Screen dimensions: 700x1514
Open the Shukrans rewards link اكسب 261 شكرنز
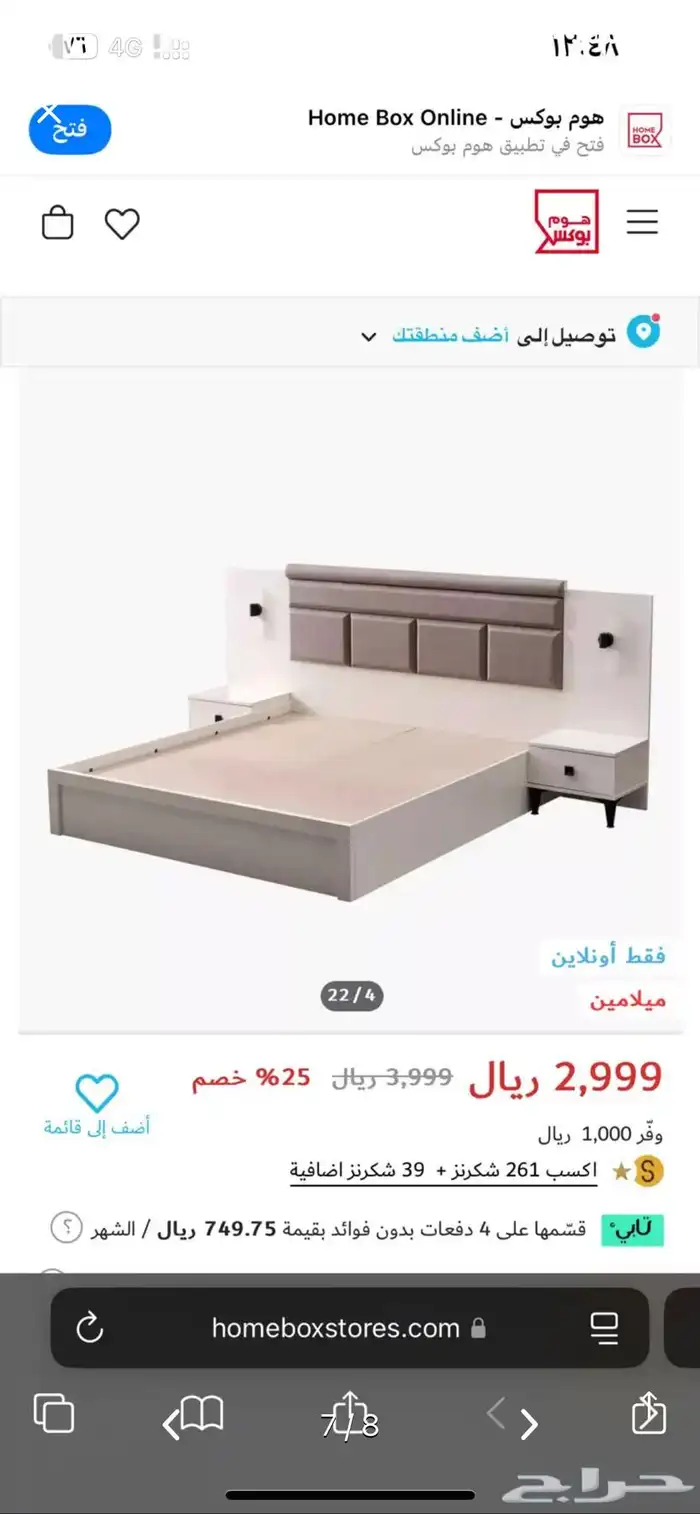pos(443,1170)
